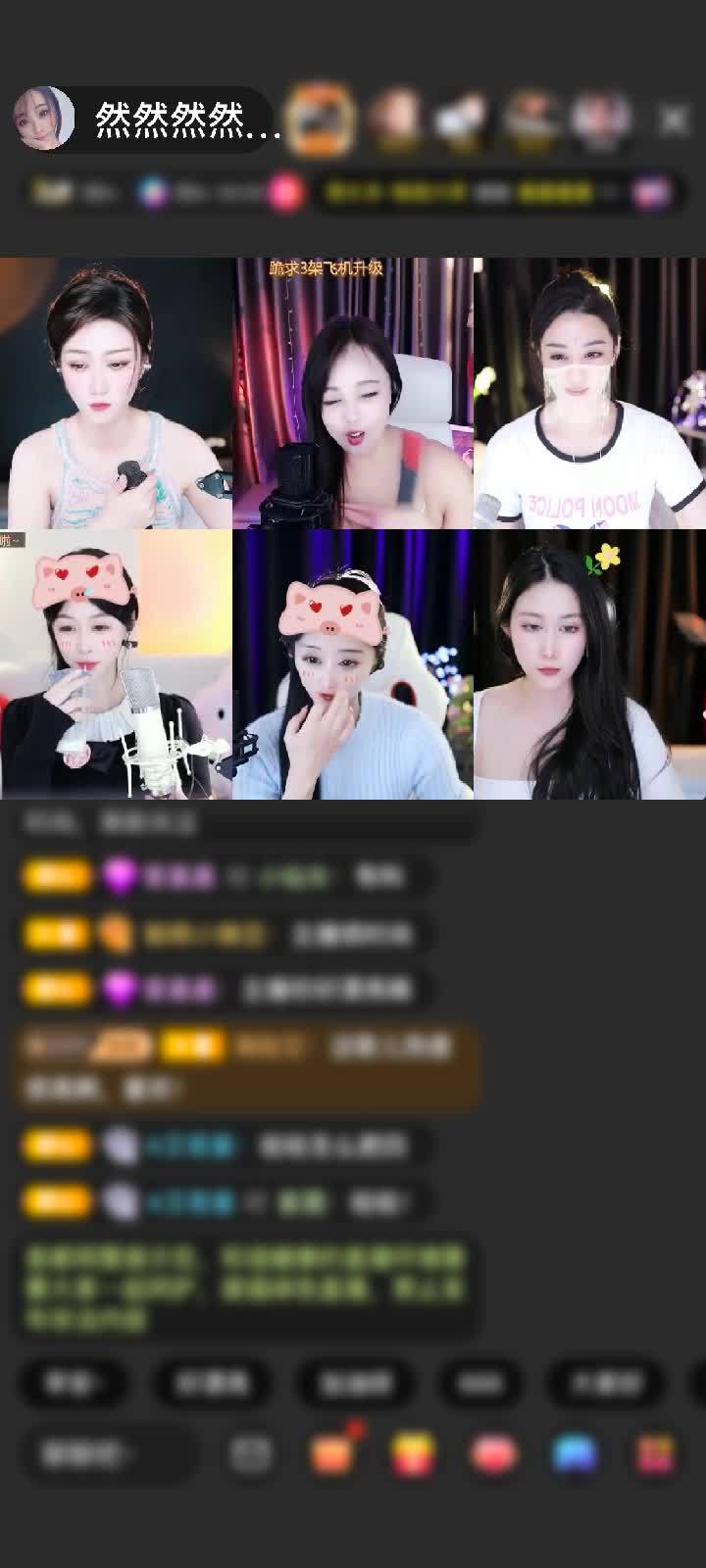Open the streamer with yellow flower hair clip
This screenshot has width=706, height=1568.
(x=589, y=664)
